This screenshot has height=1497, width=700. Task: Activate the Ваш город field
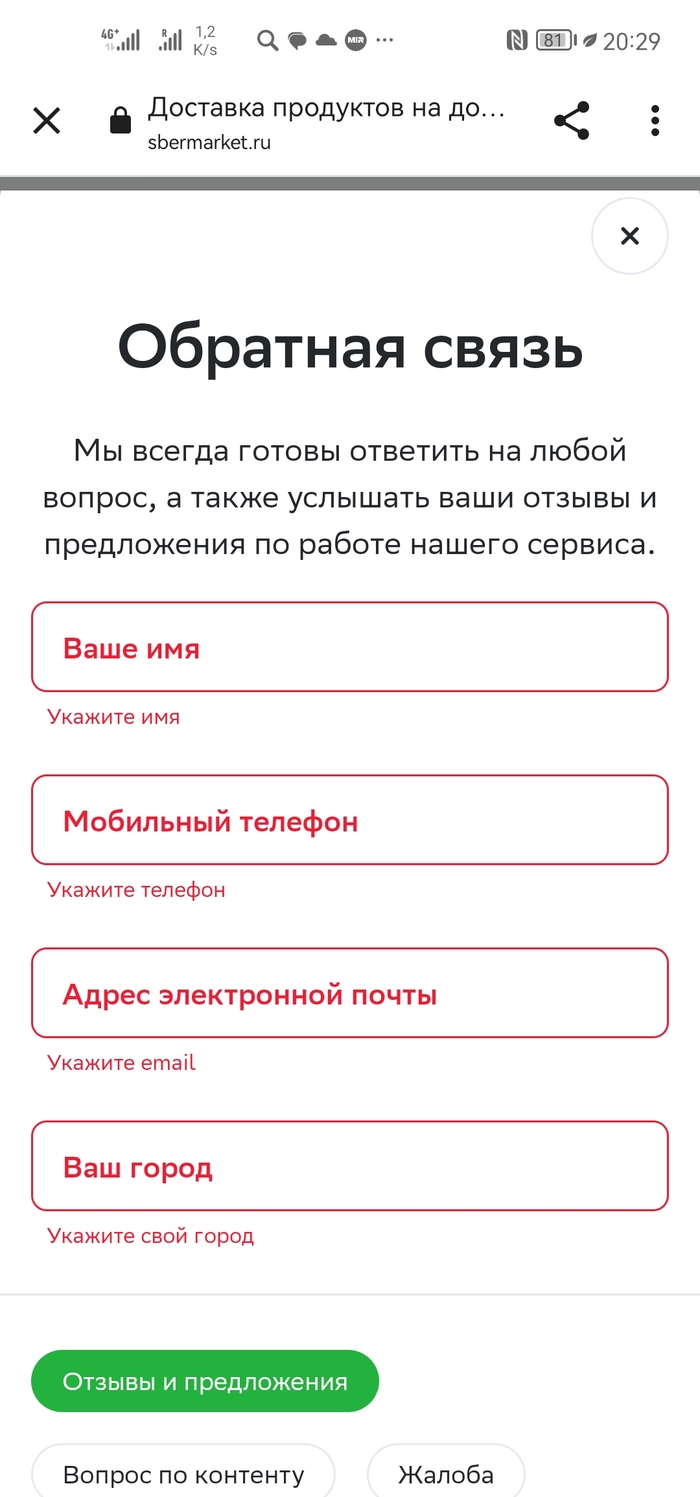[349, 1166]
